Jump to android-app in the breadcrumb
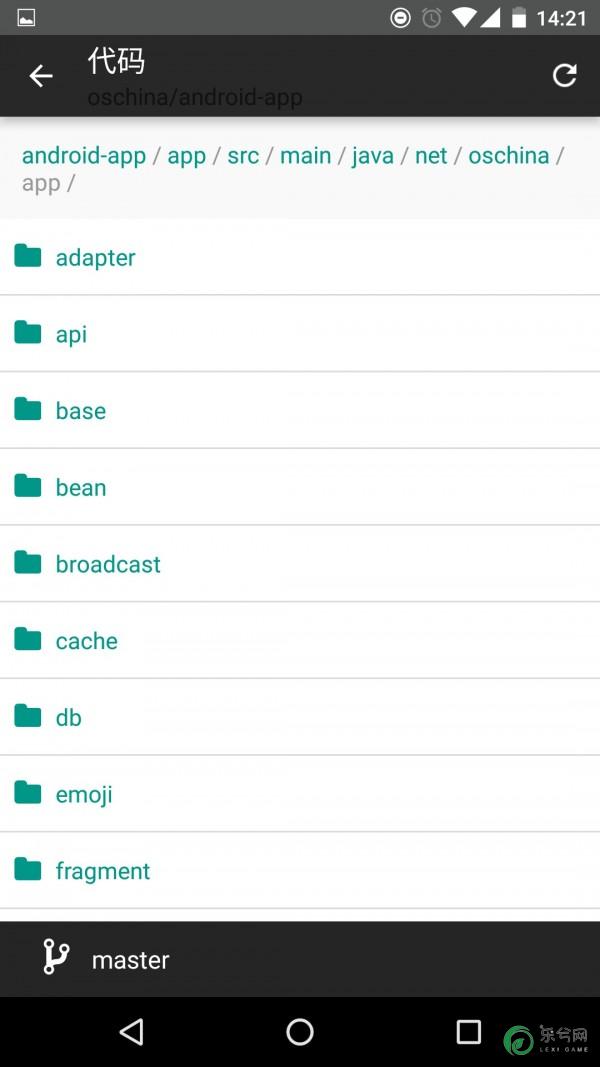 click(x=84, y=155)
